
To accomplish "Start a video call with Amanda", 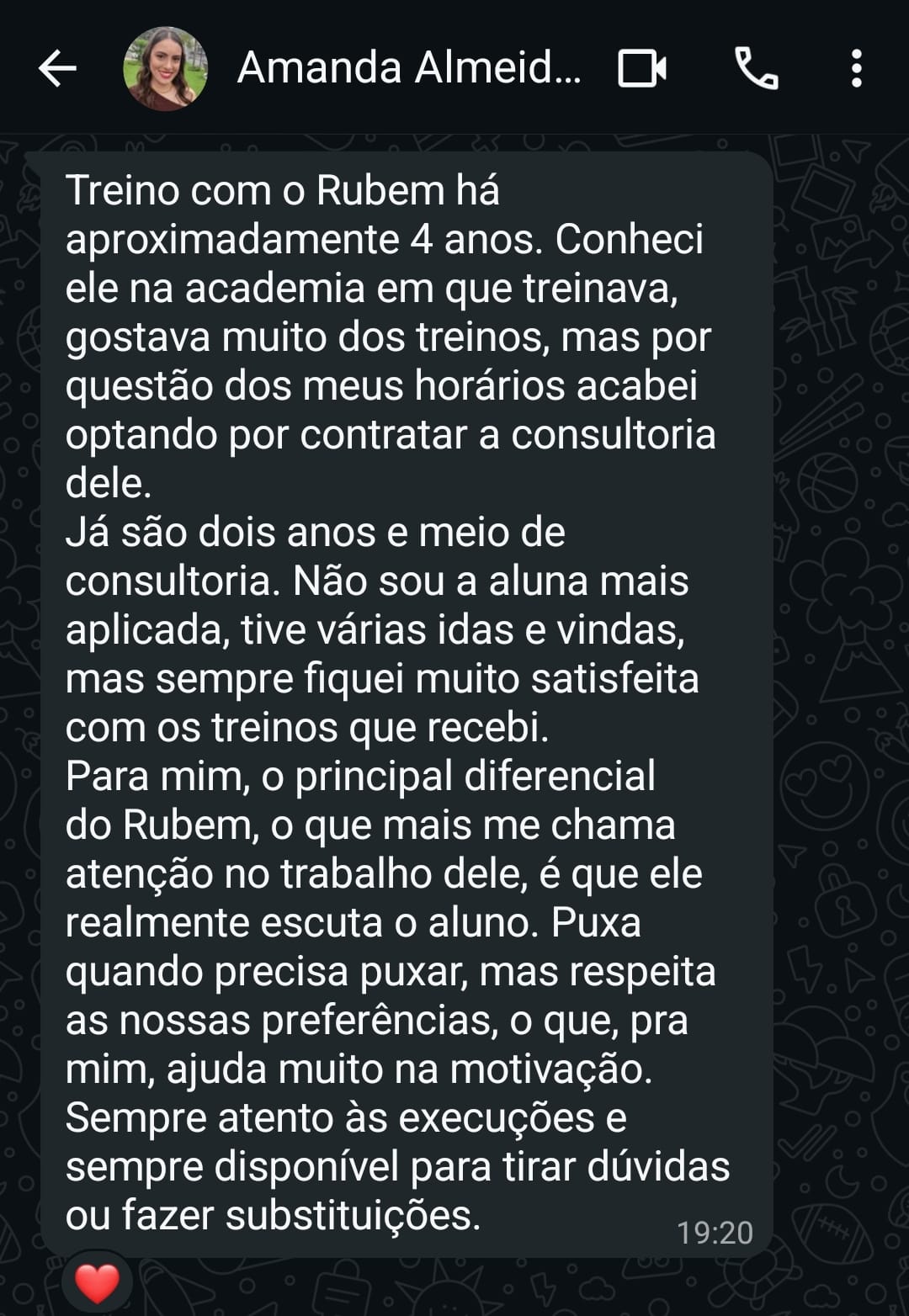I will [642, 68].
